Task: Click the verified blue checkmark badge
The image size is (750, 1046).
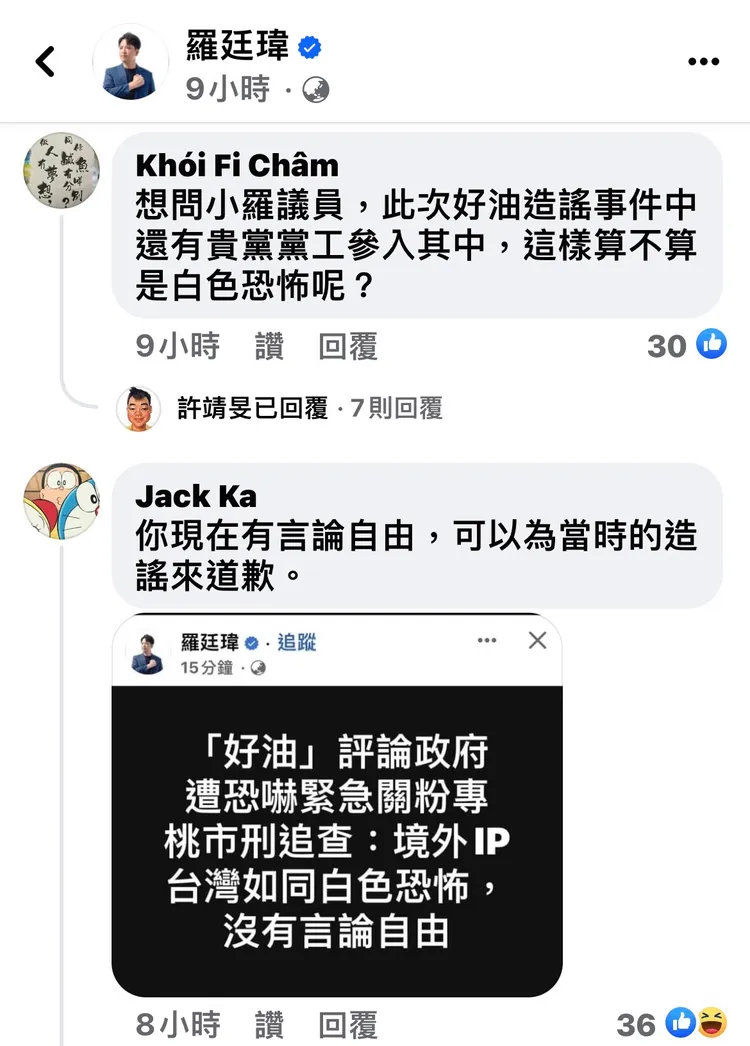Action: (x=308, y=44)
